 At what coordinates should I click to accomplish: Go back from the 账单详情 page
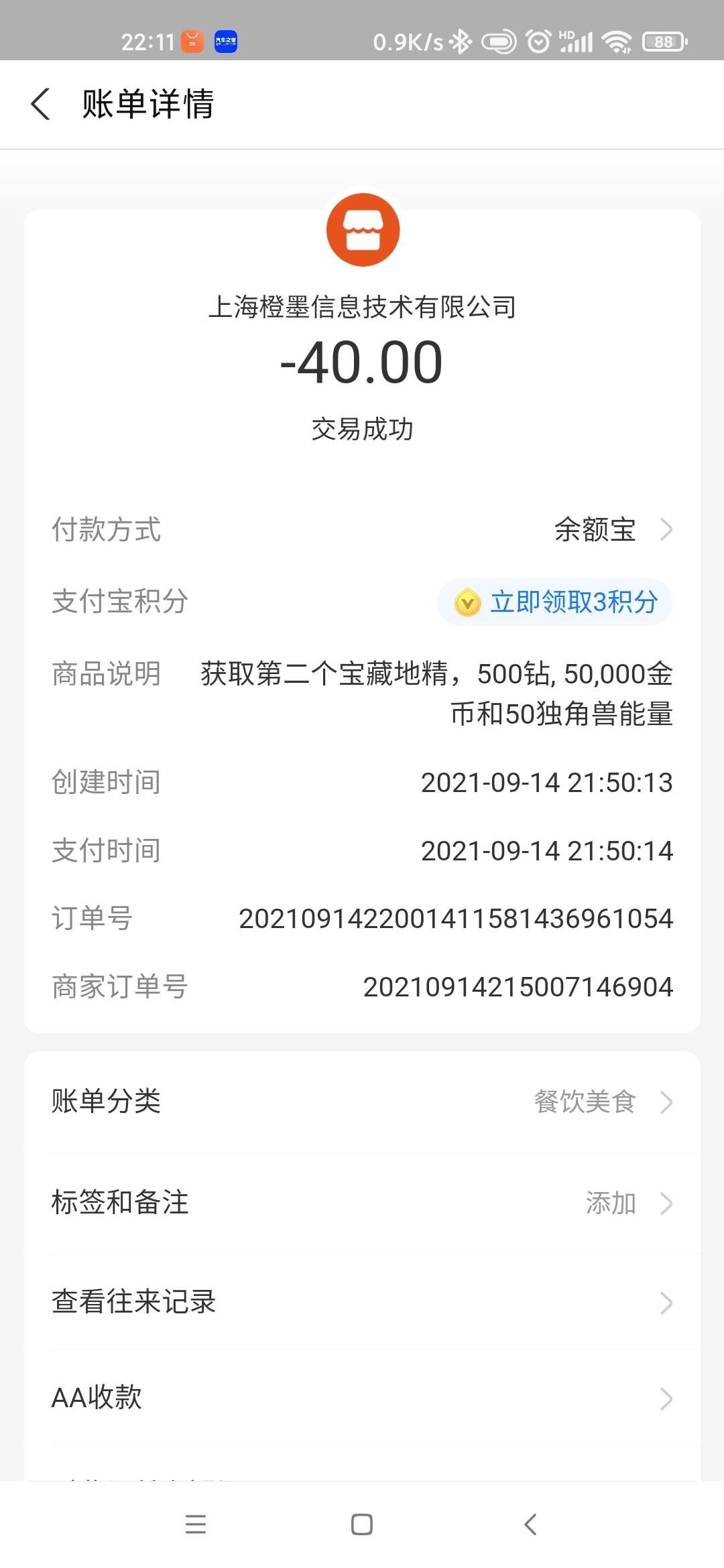tap(40, 105)
